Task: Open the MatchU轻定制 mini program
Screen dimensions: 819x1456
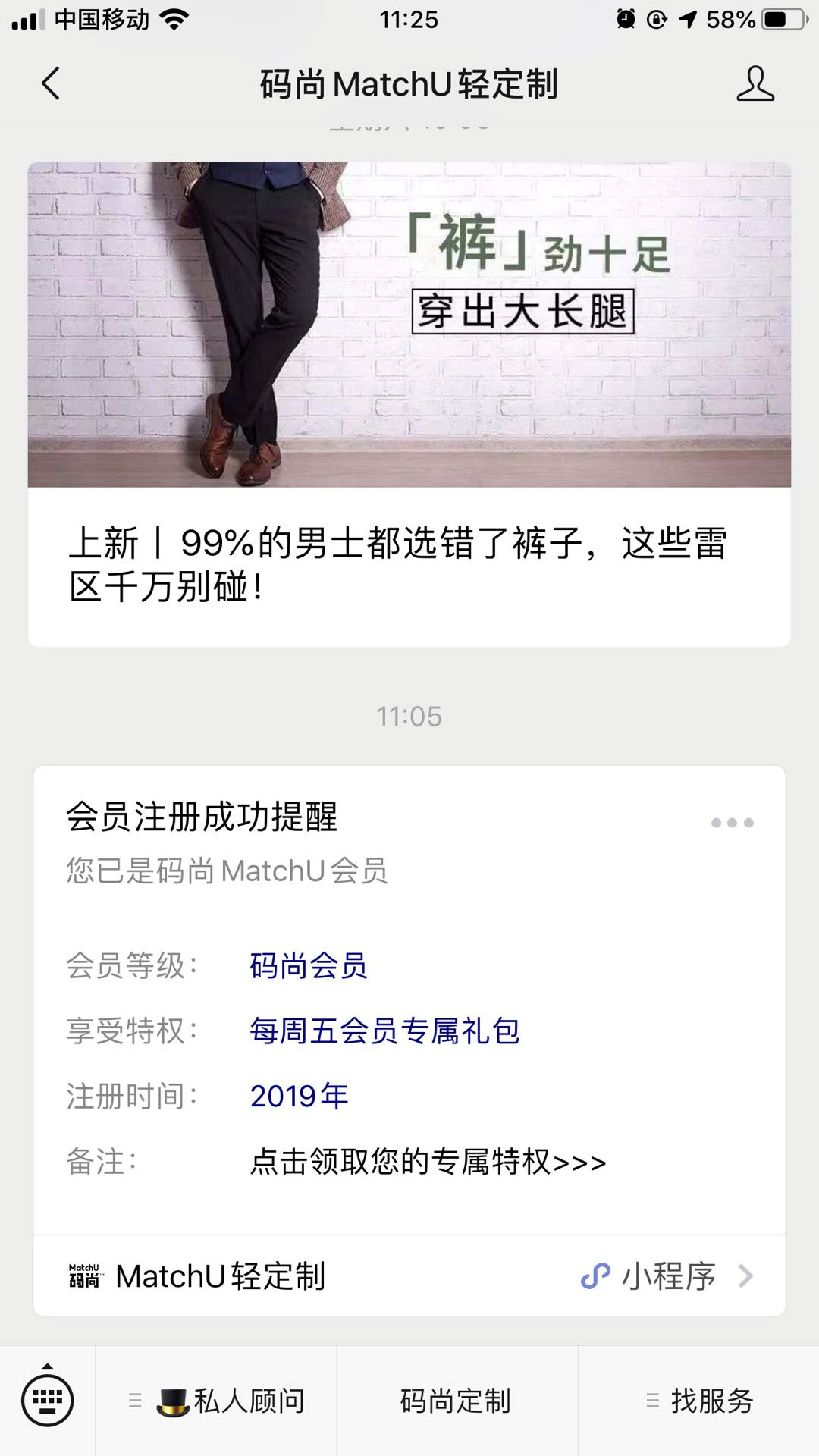Action: 409,1276
